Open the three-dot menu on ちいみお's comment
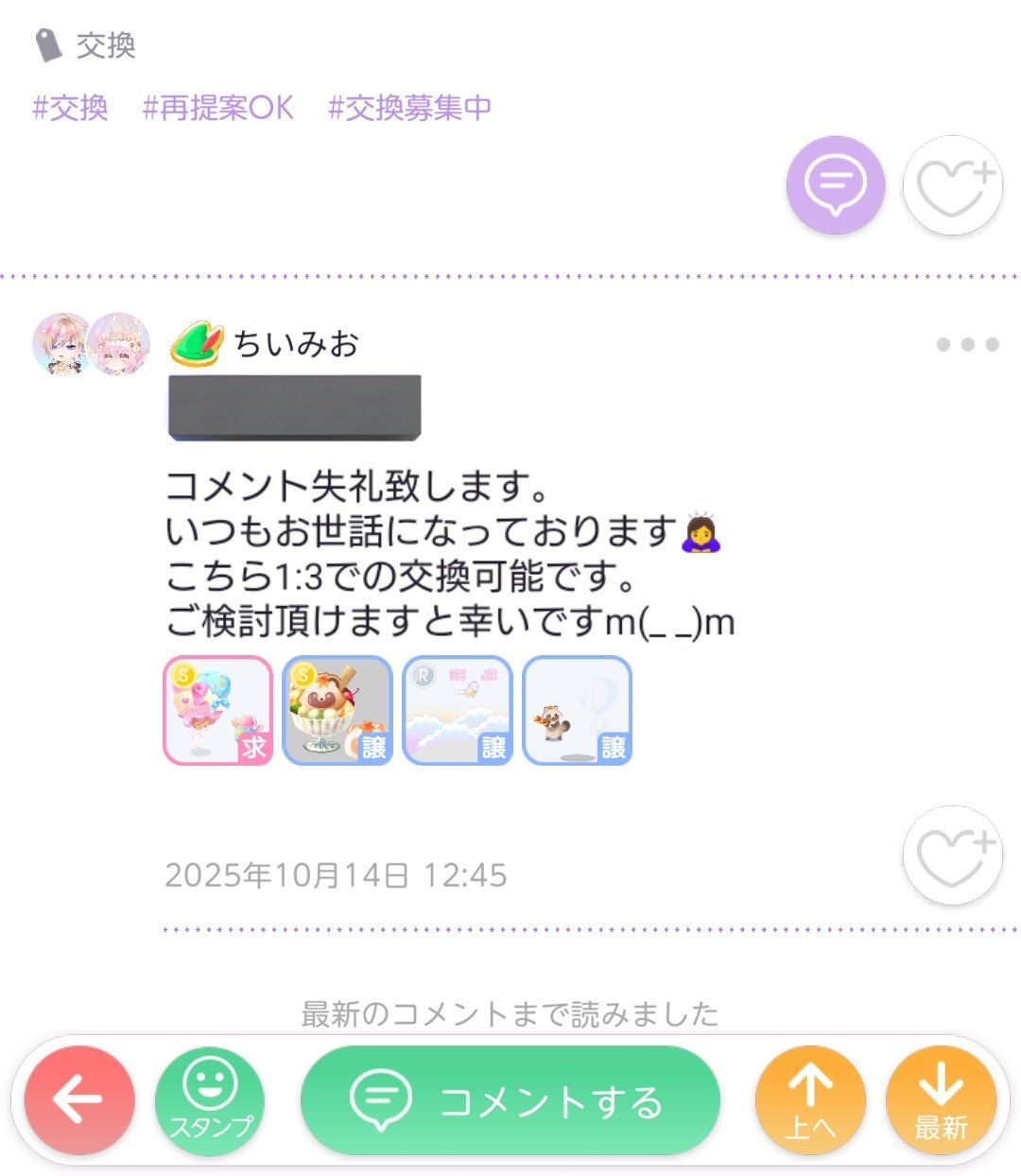Viewport: 1021px width, 1176px height. [x=967, y=344]
